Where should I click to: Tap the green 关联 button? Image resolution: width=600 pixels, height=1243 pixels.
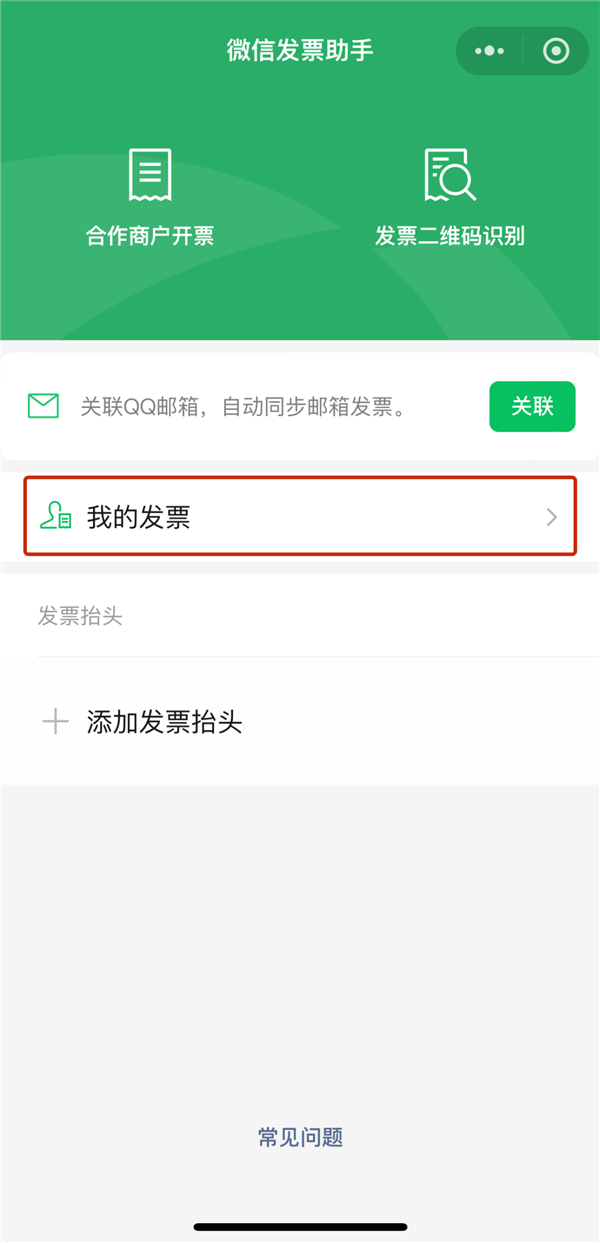tap(532, 406)
